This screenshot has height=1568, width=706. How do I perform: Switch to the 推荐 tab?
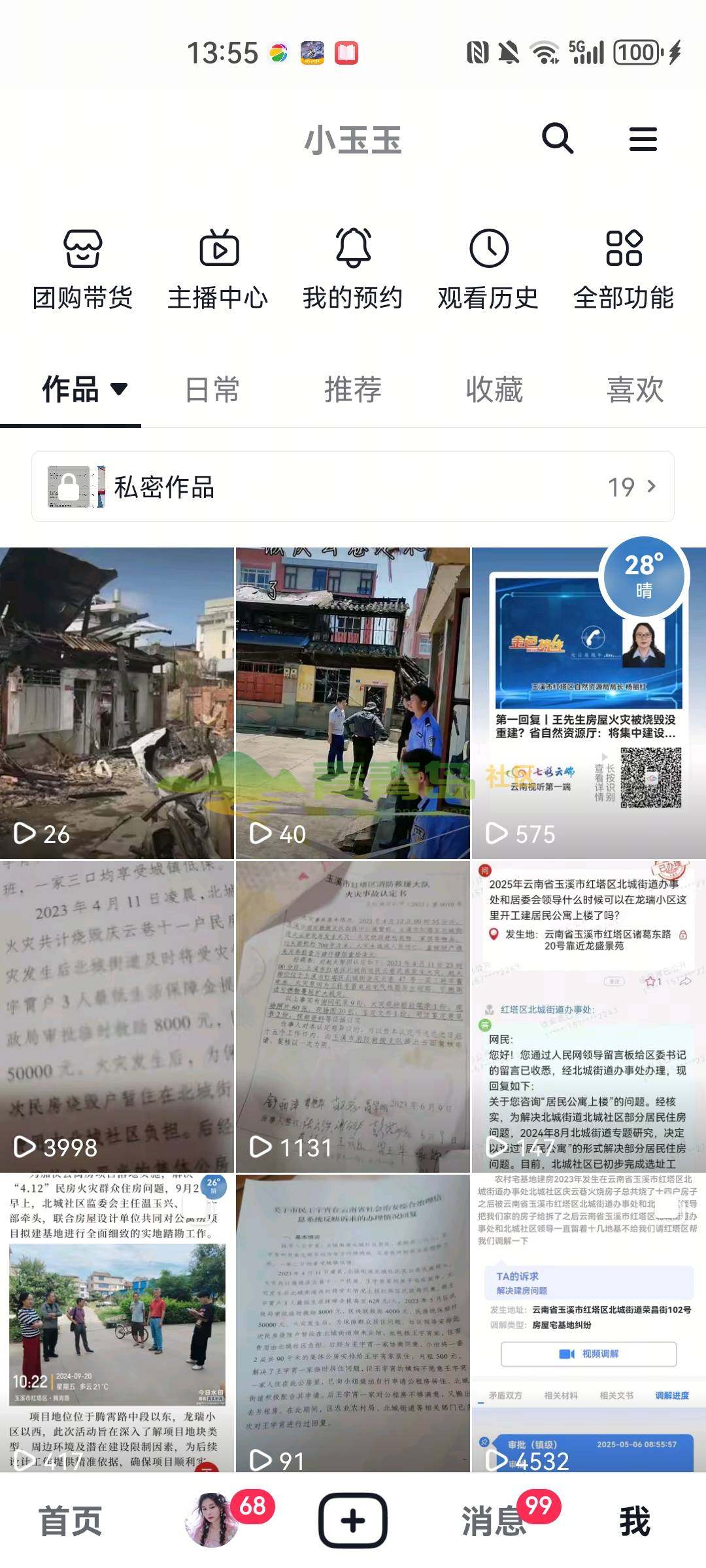point(353,390)
